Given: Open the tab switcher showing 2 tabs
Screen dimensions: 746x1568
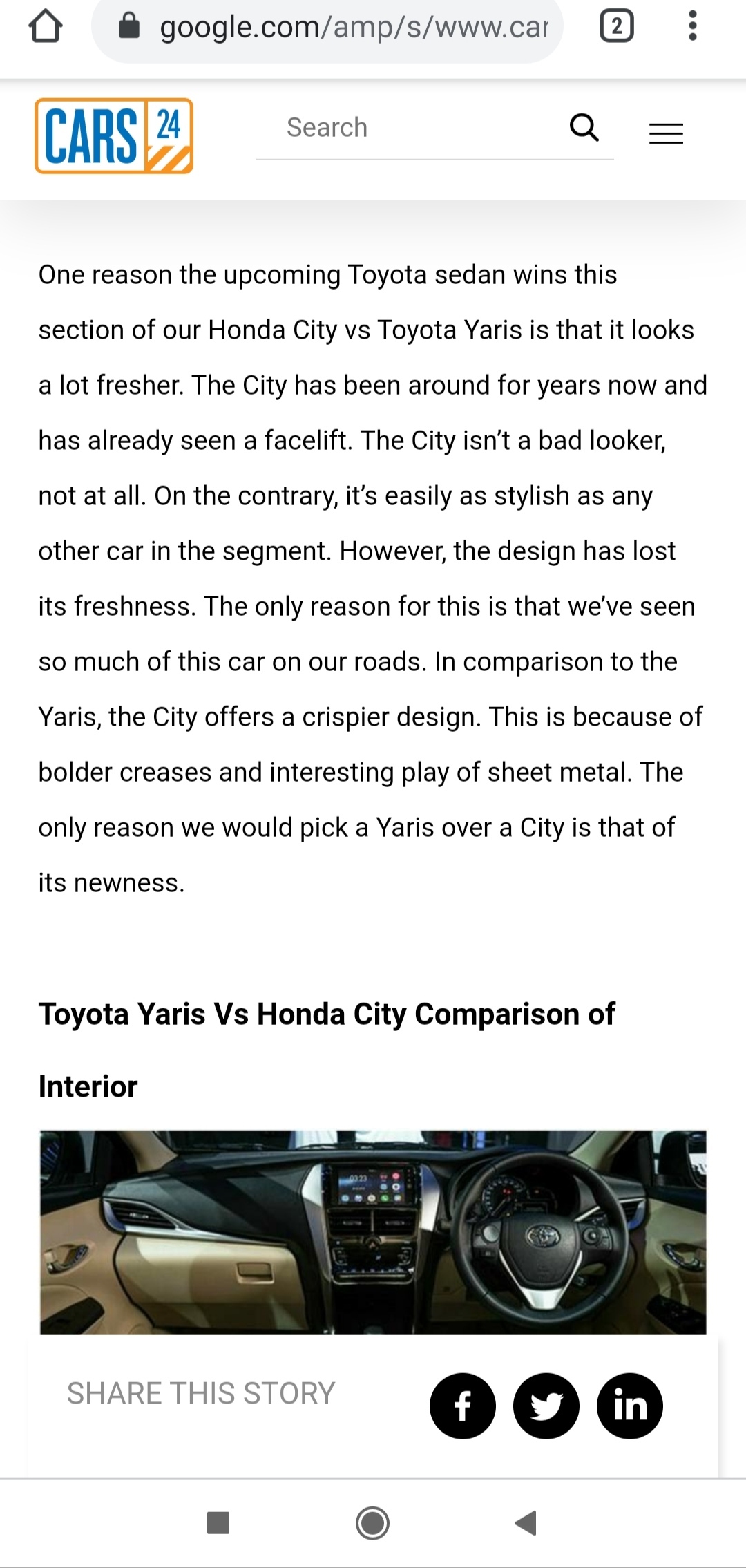Looking at the screenshot, I should pos(617,27).
